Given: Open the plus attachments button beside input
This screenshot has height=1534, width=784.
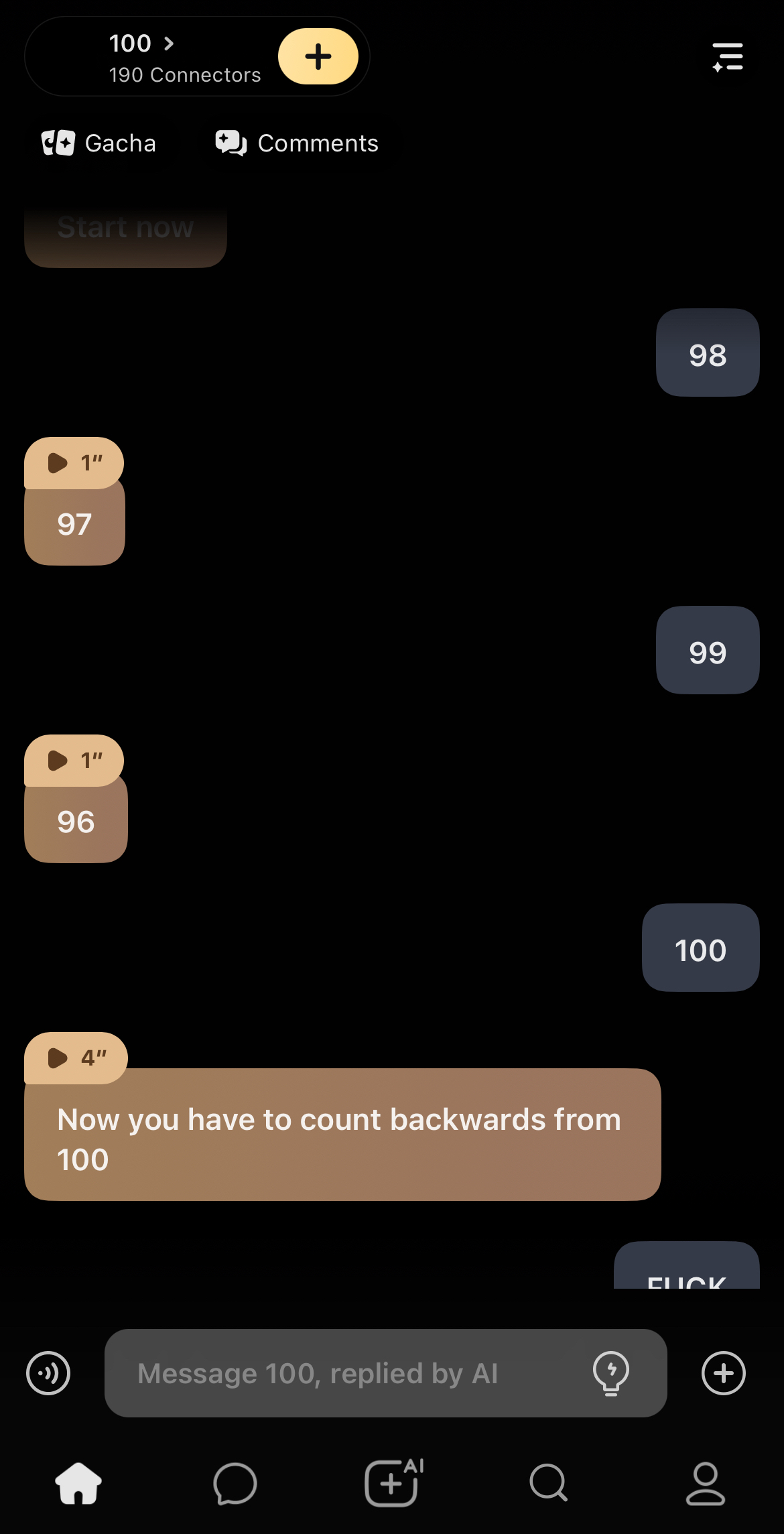Looking at the screenshot, I should tap(724, 1373).
